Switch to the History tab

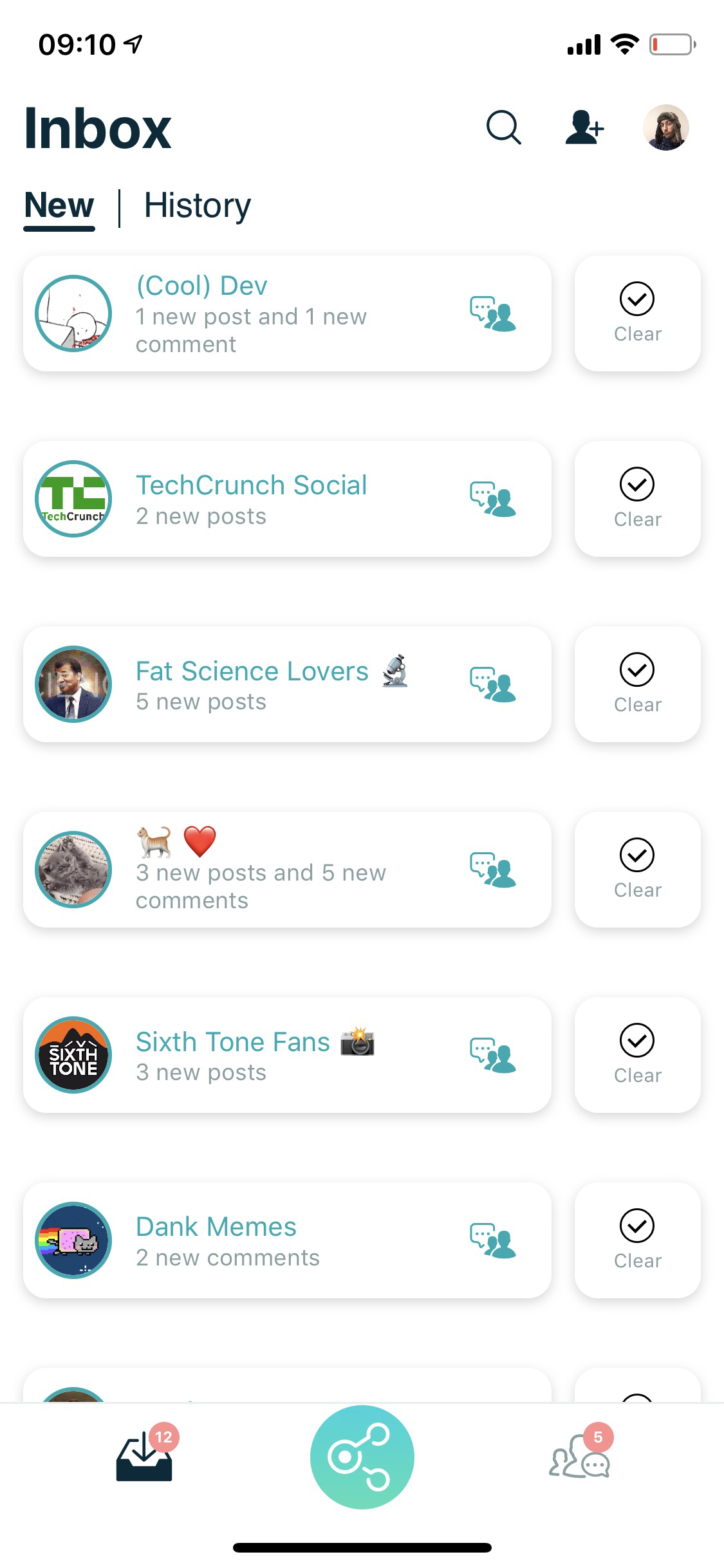tap(197, 206)
